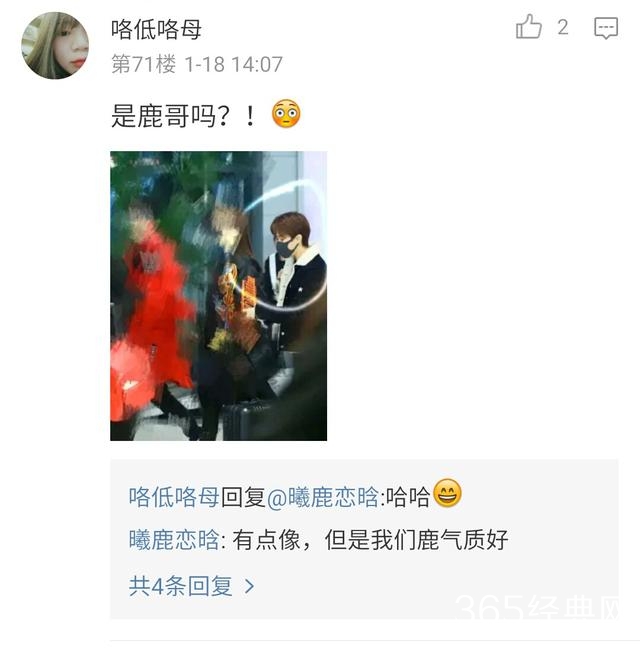Open 咯低咯母's profile avatar

tap(55, 45)
